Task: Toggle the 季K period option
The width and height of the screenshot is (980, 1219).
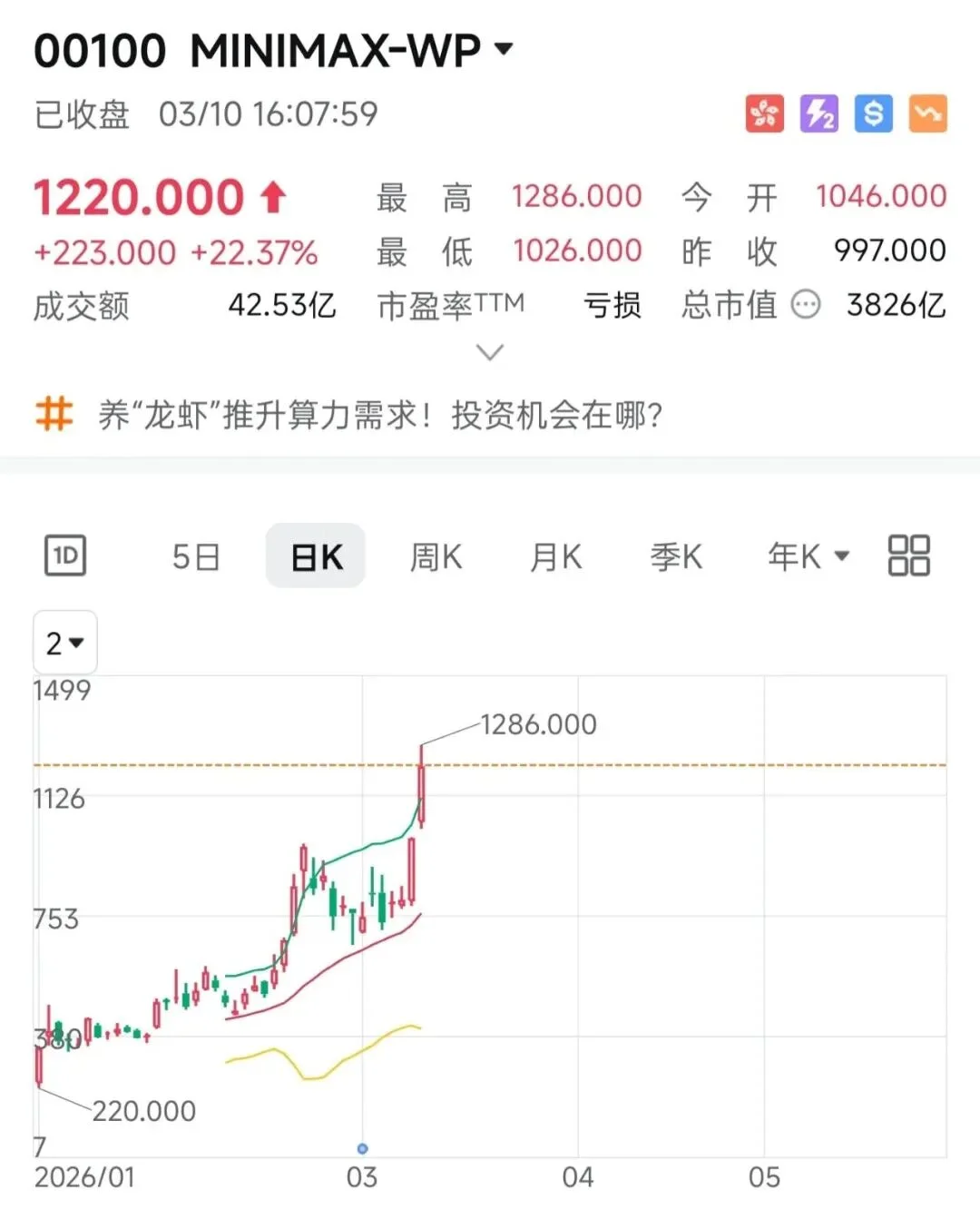Action: [675, 556]
